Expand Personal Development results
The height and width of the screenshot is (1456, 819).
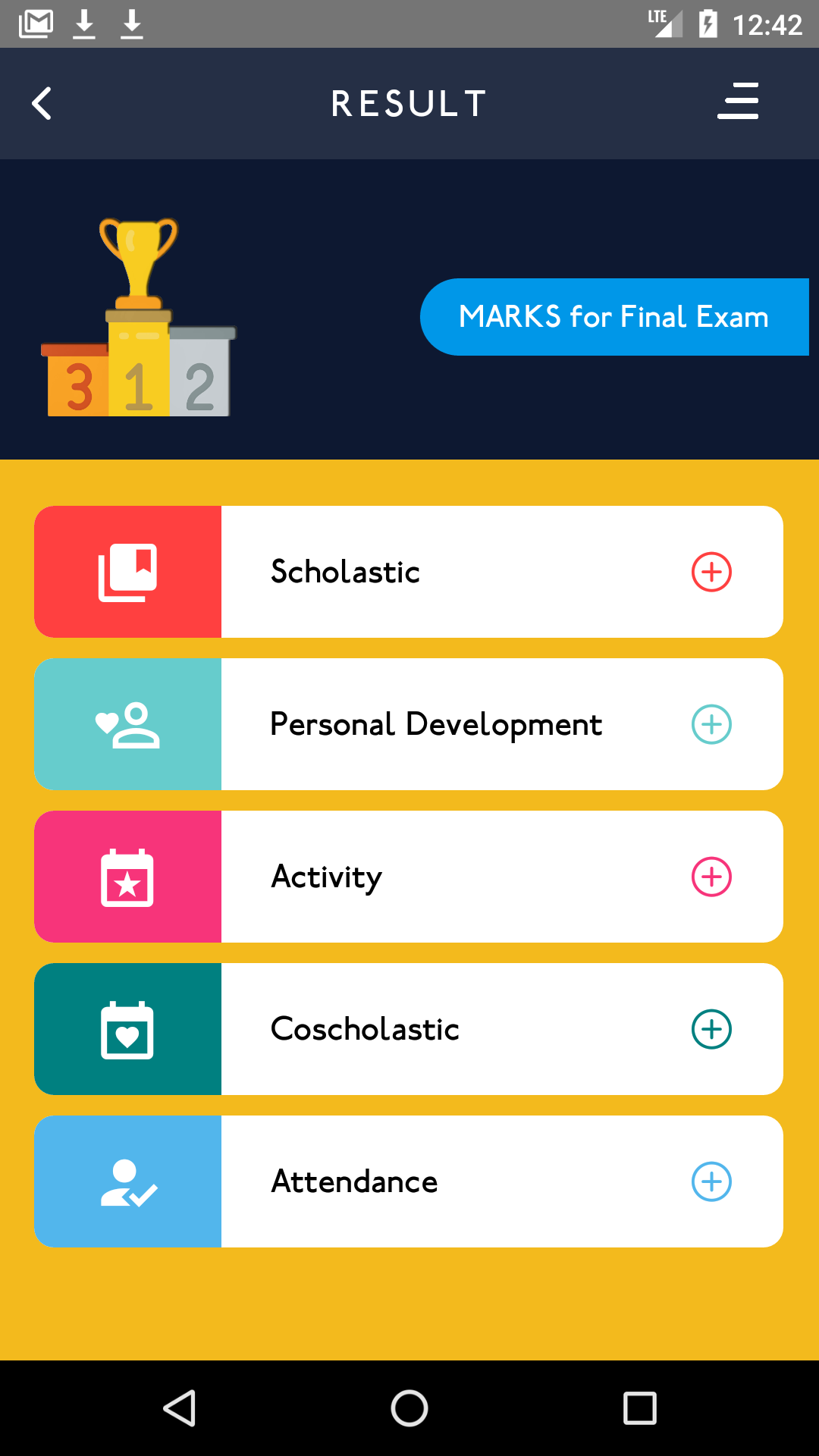click(x=711, y=724)
